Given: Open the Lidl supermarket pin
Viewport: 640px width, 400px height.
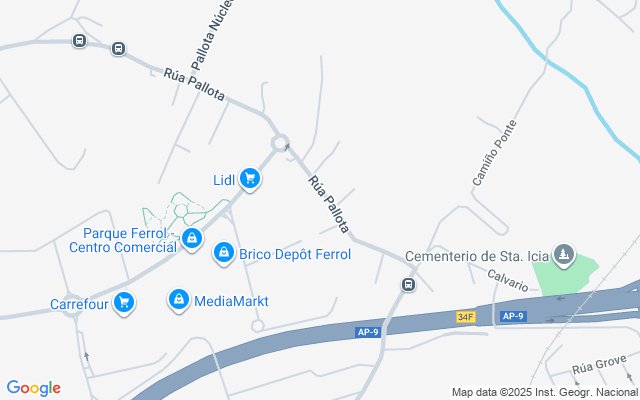Looking at the screenshot, I should (x=250, y=179).
